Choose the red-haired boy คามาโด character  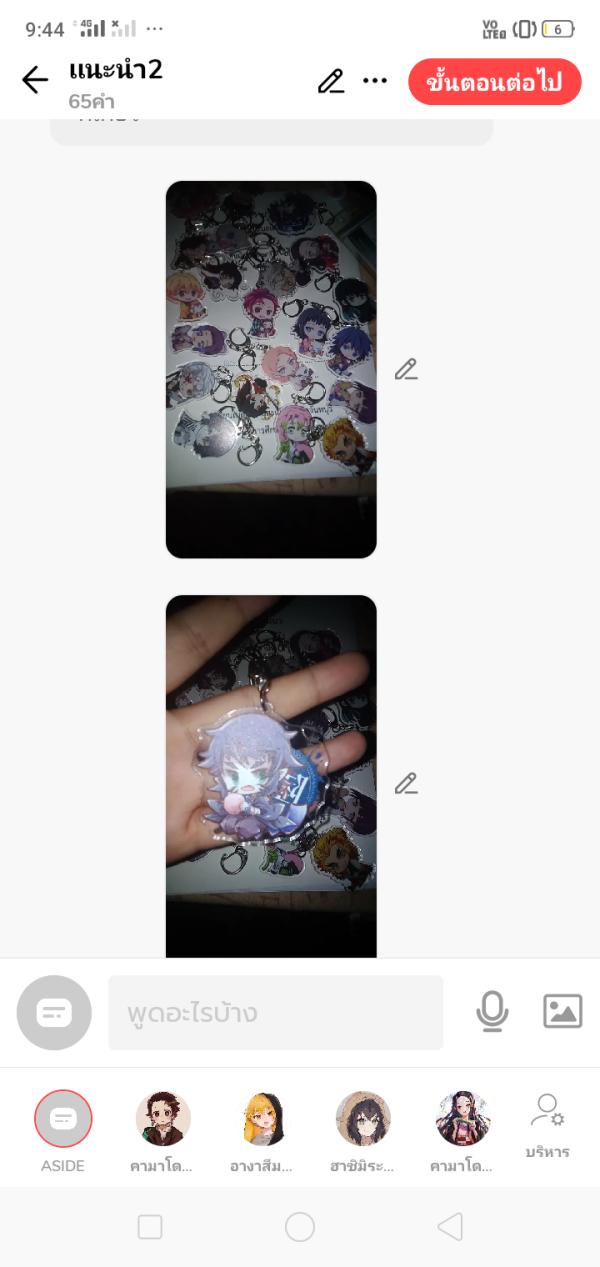click(x=163, y=1119)
